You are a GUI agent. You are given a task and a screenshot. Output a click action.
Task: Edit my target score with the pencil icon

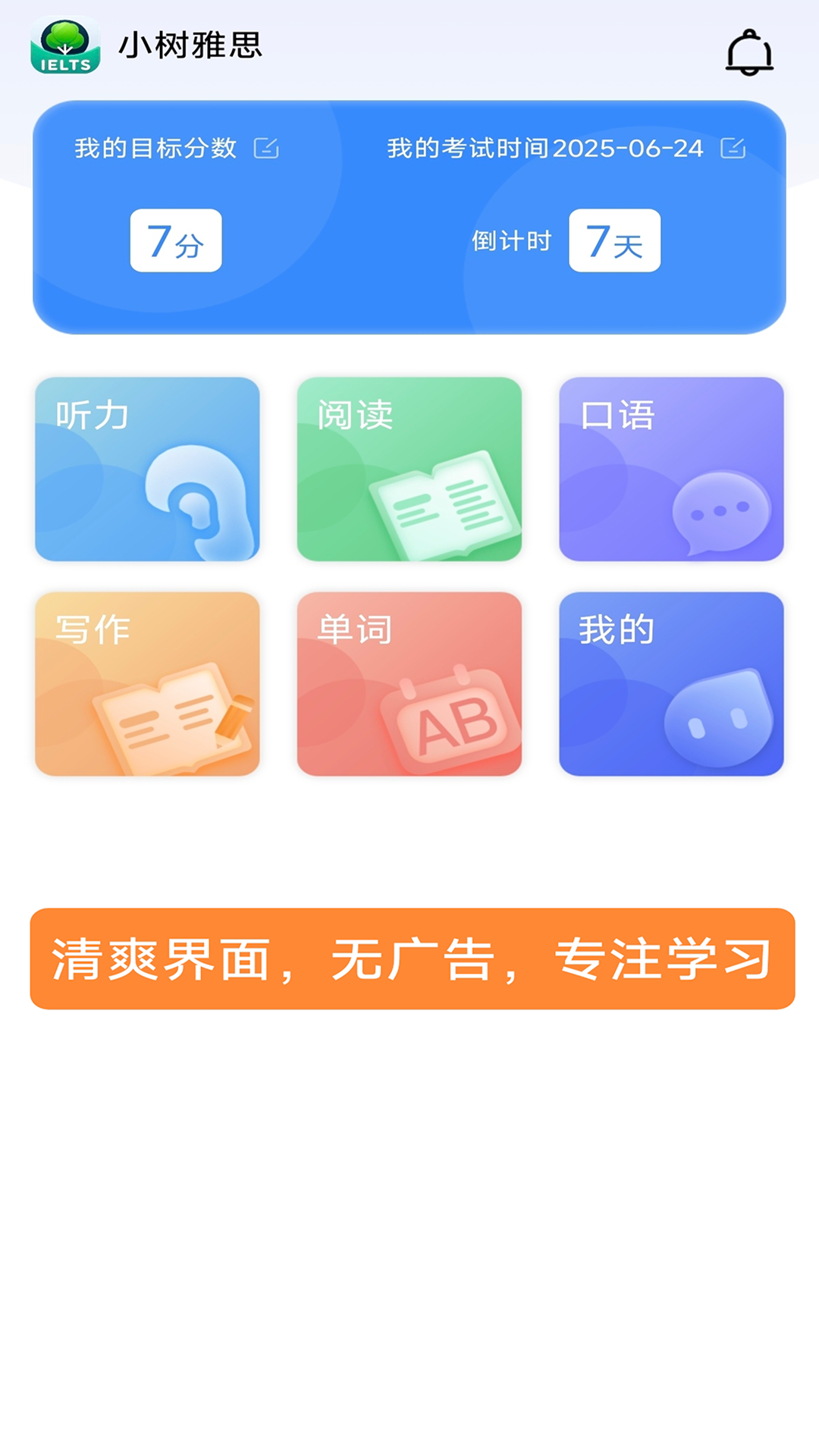click(266, 149)
